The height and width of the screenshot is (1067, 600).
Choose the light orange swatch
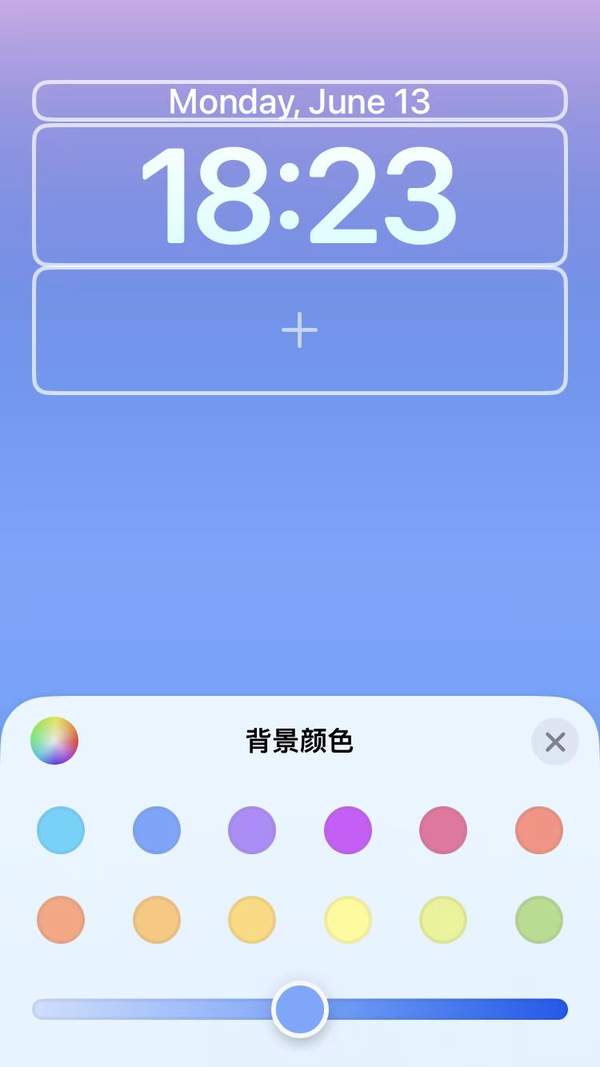[157, 920]
